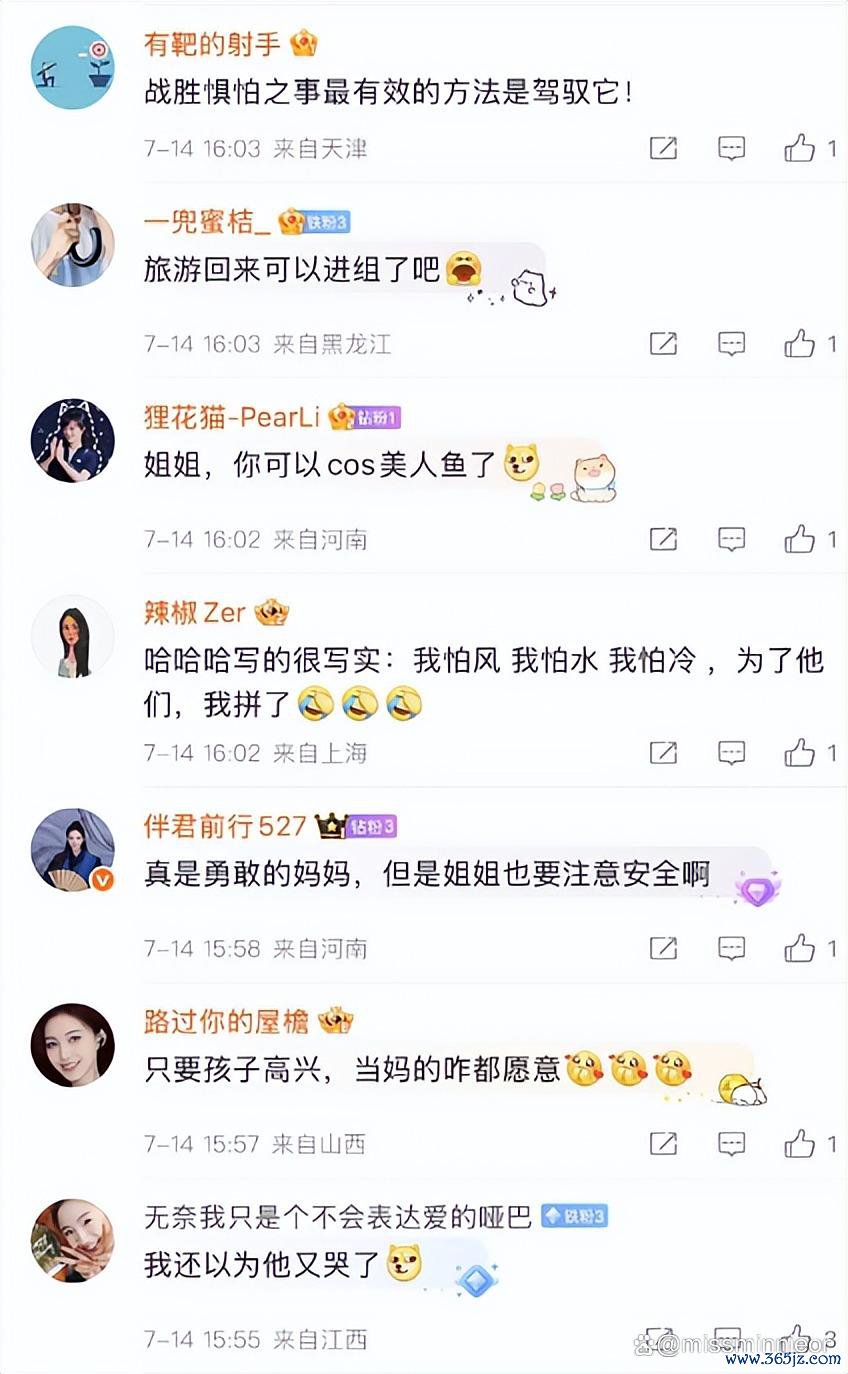Repost 狸花猫-PearLi's comment
The image size is (848, 1374).
(x=663, y=539)
